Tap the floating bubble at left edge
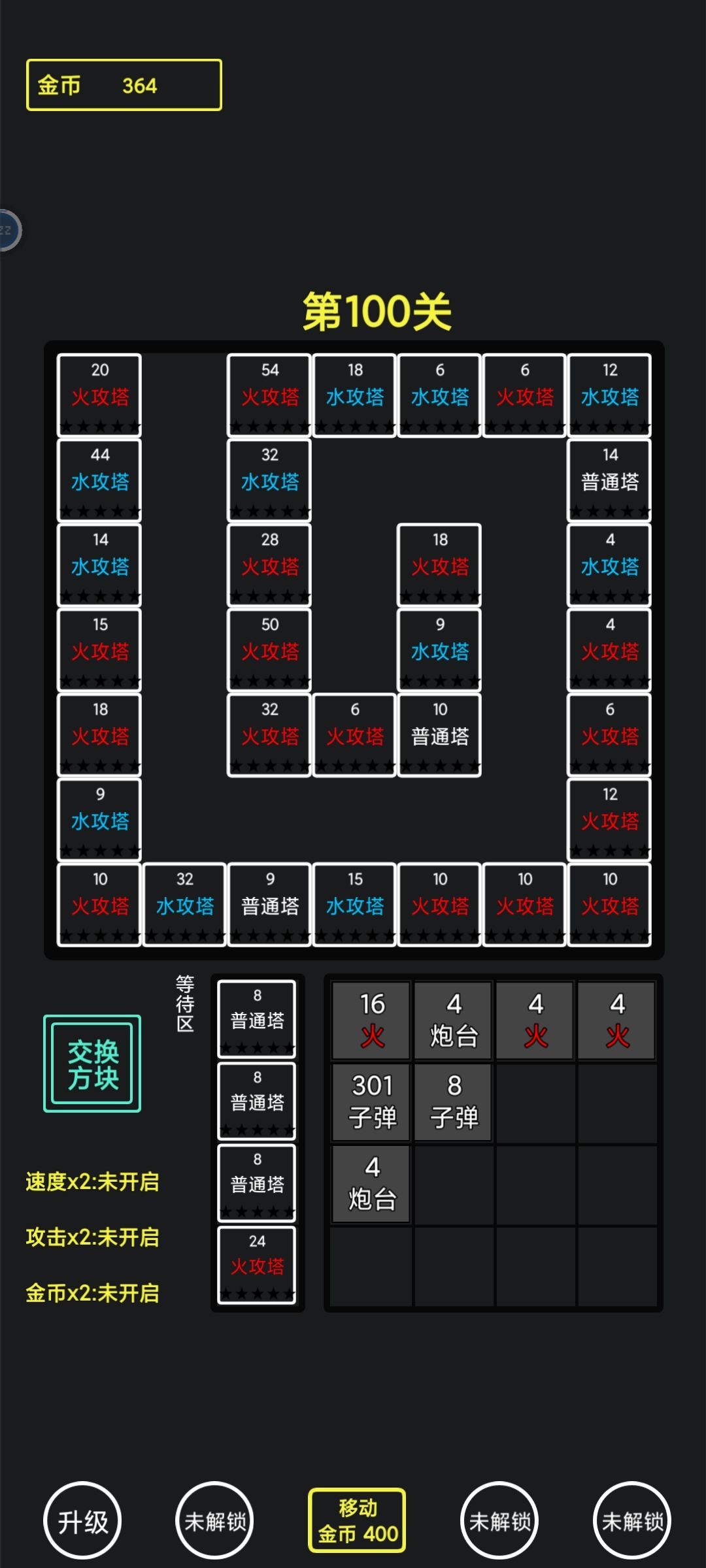 tap(9, 230)
